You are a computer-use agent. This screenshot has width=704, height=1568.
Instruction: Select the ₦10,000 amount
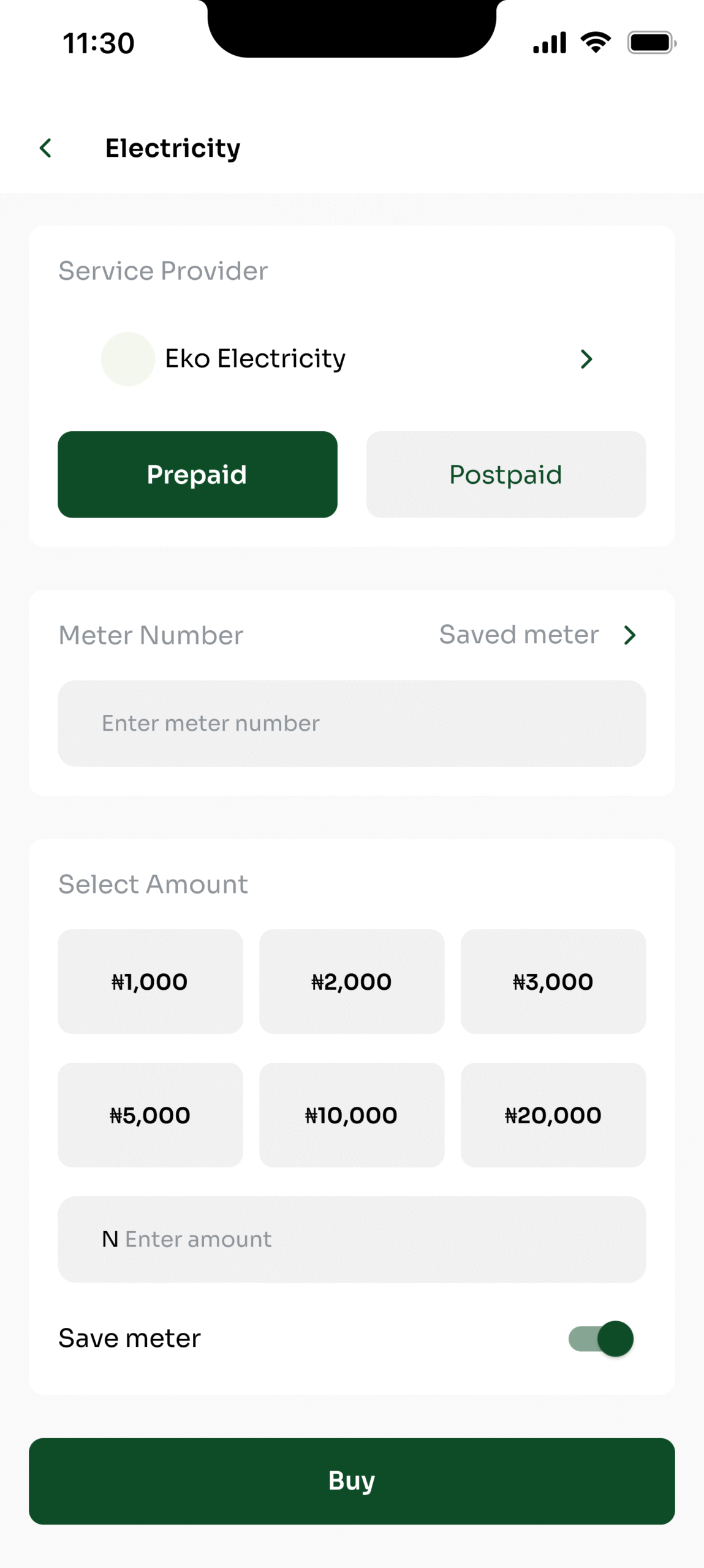coord(352,1115)
